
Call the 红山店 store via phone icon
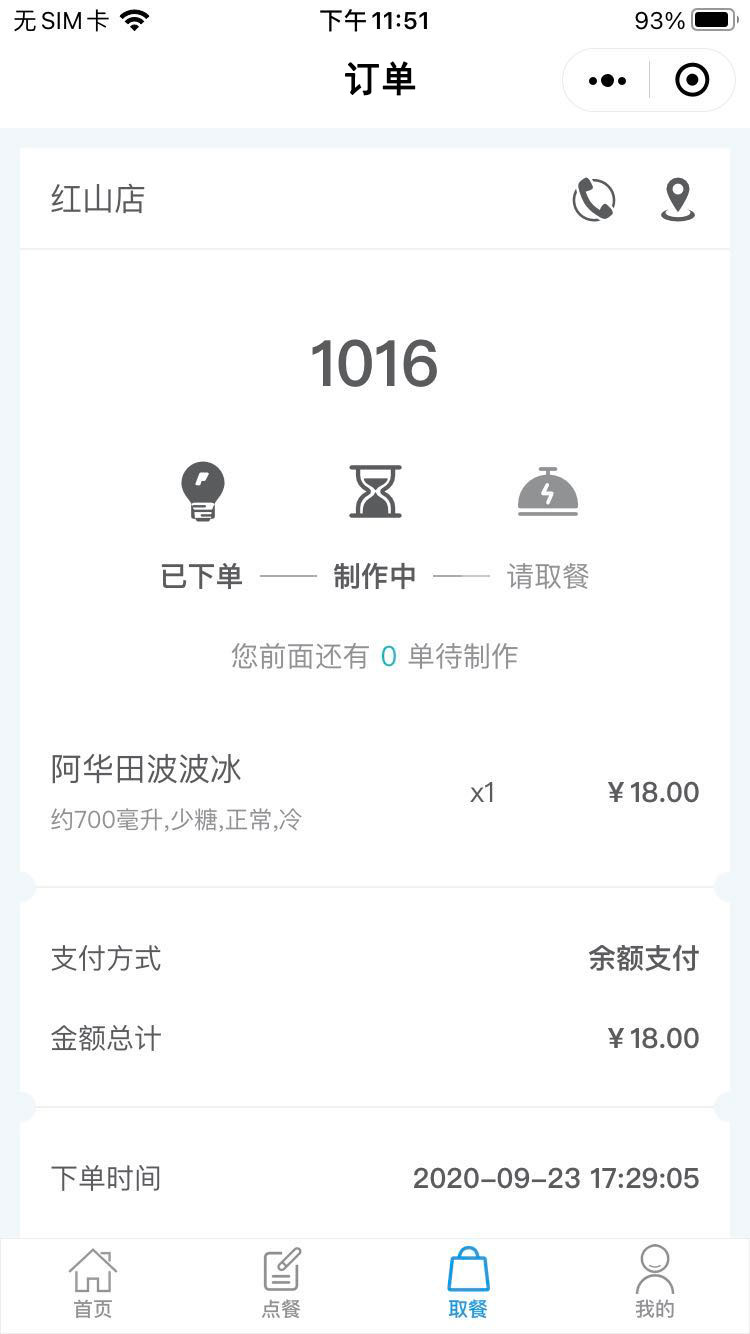(x=594, y=199)
